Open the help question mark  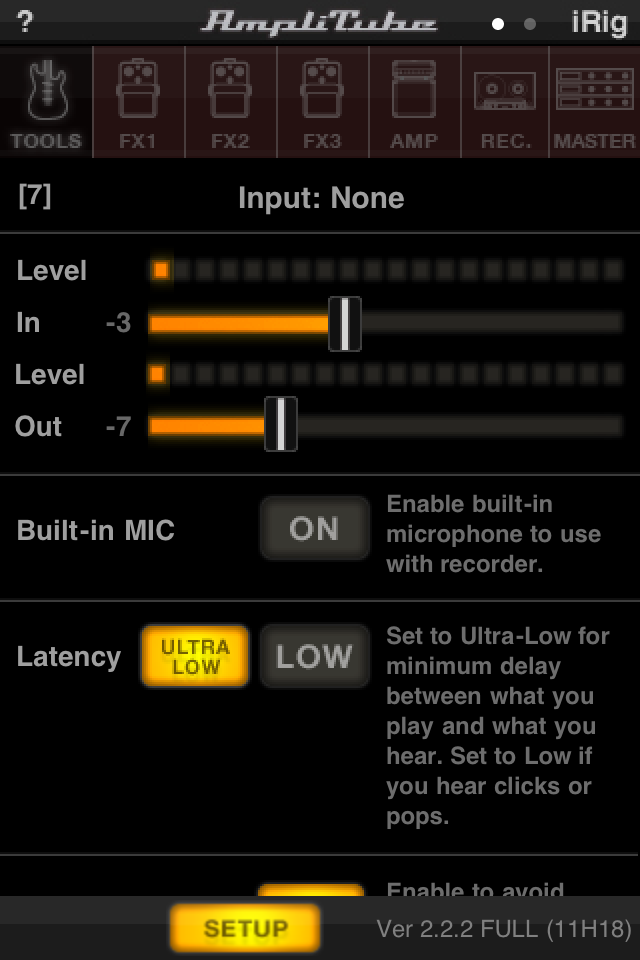click(26, 22)
